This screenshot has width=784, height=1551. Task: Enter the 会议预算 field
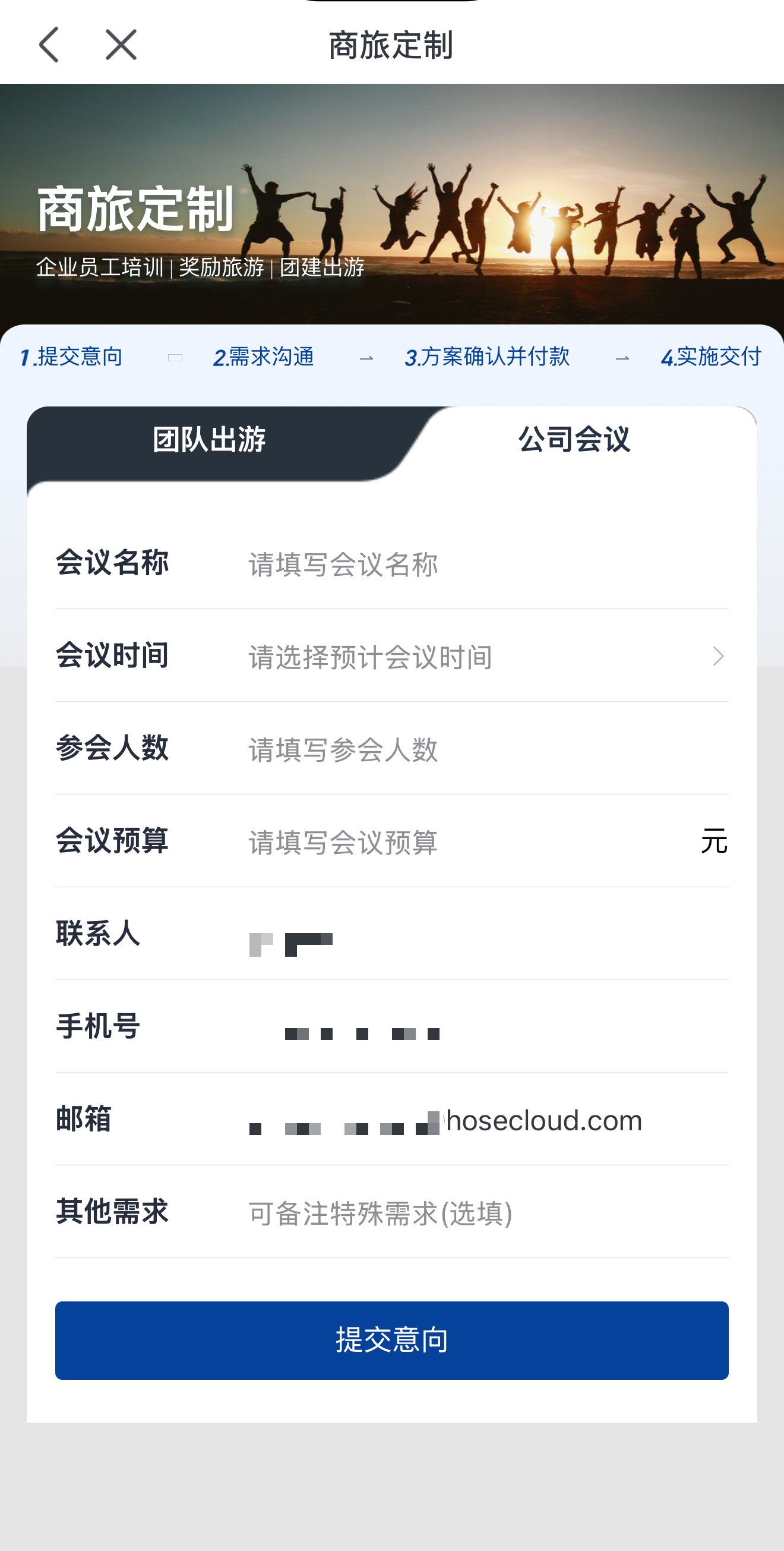[457, 842]
